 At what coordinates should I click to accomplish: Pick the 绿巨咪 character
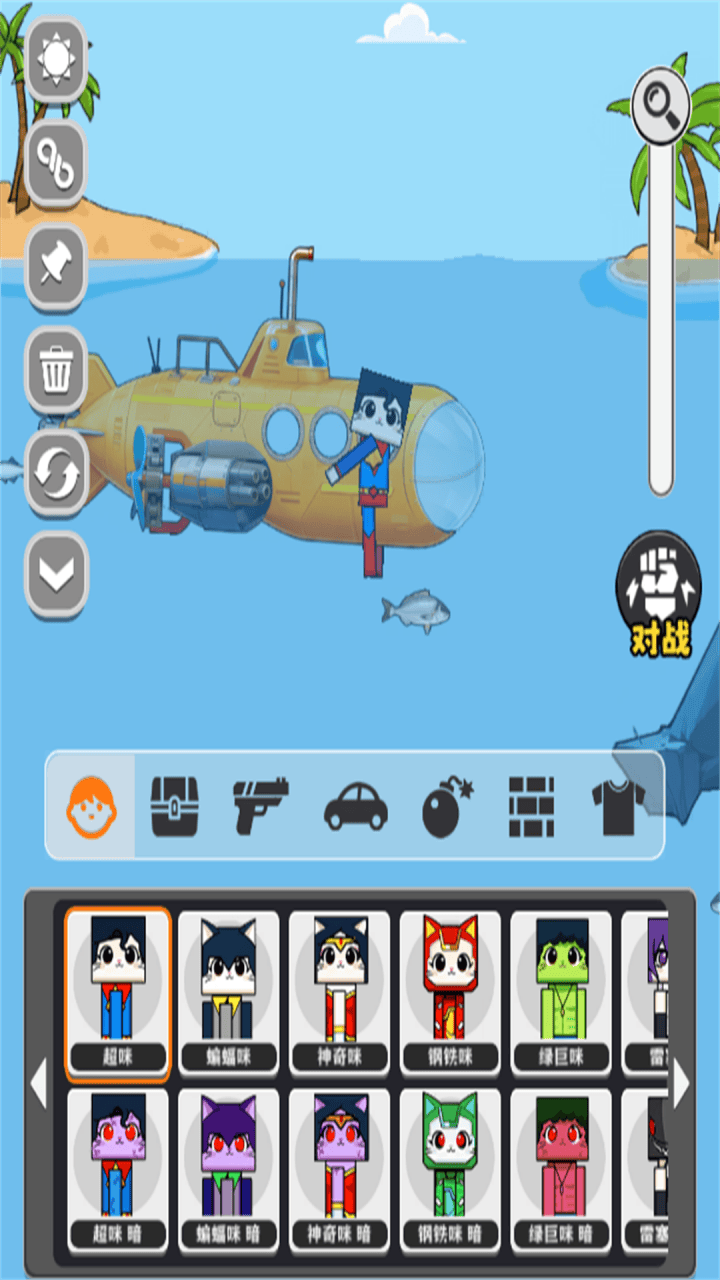561,990
